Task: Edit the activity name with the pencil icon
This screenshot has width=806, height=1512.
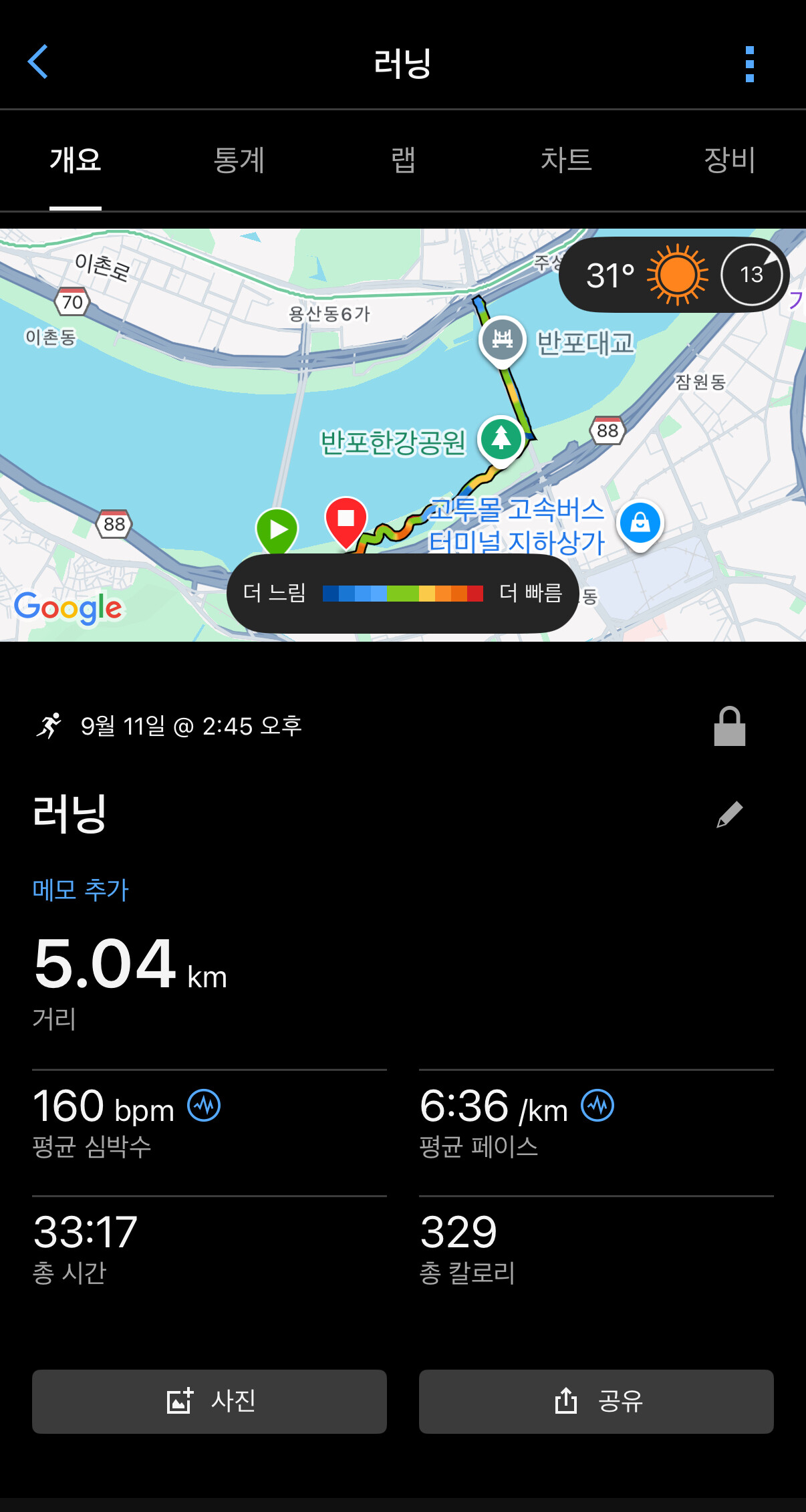Action: coord(730,814)
